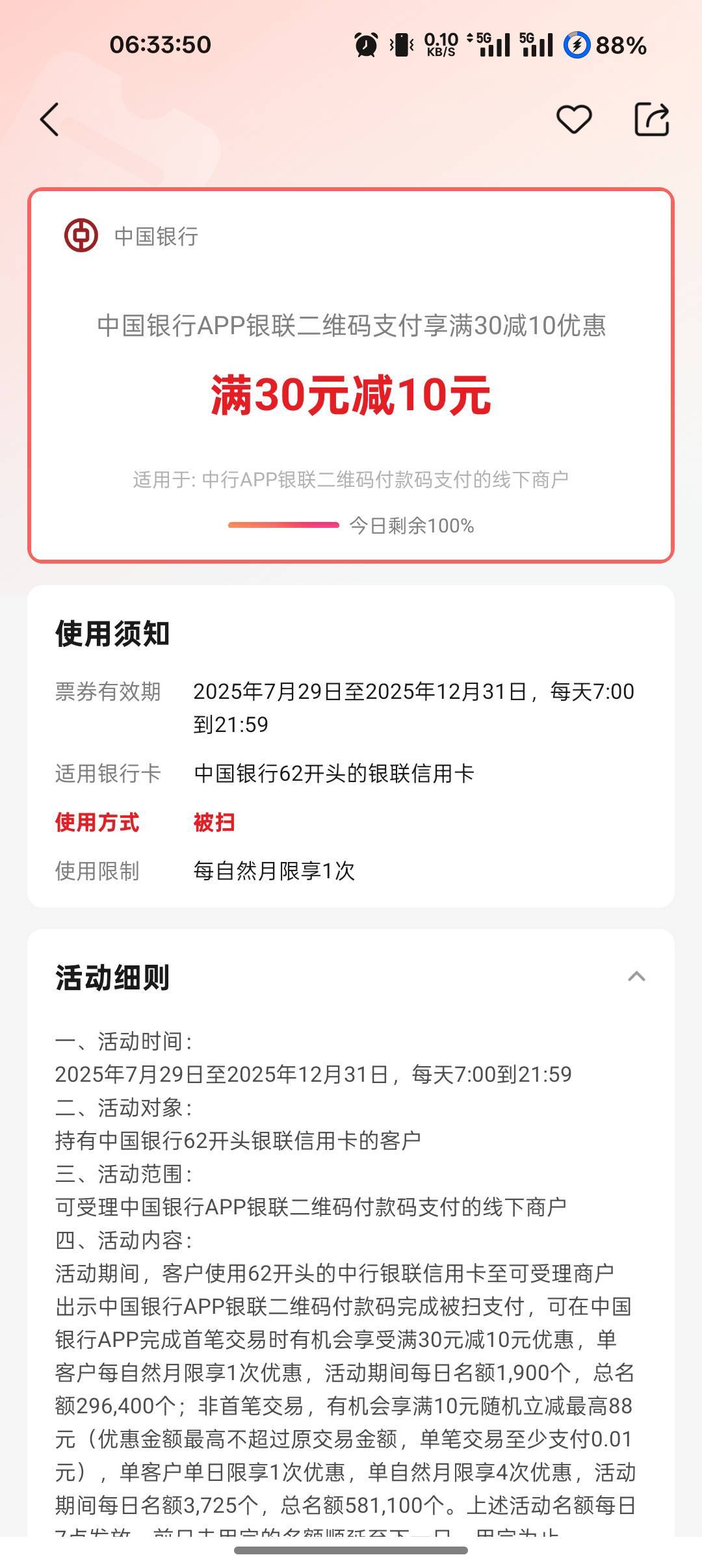The width and height of the screenshot is (702, 1568).
Task: Favorite this coupon with the heart icon
Action: (574, 120)
